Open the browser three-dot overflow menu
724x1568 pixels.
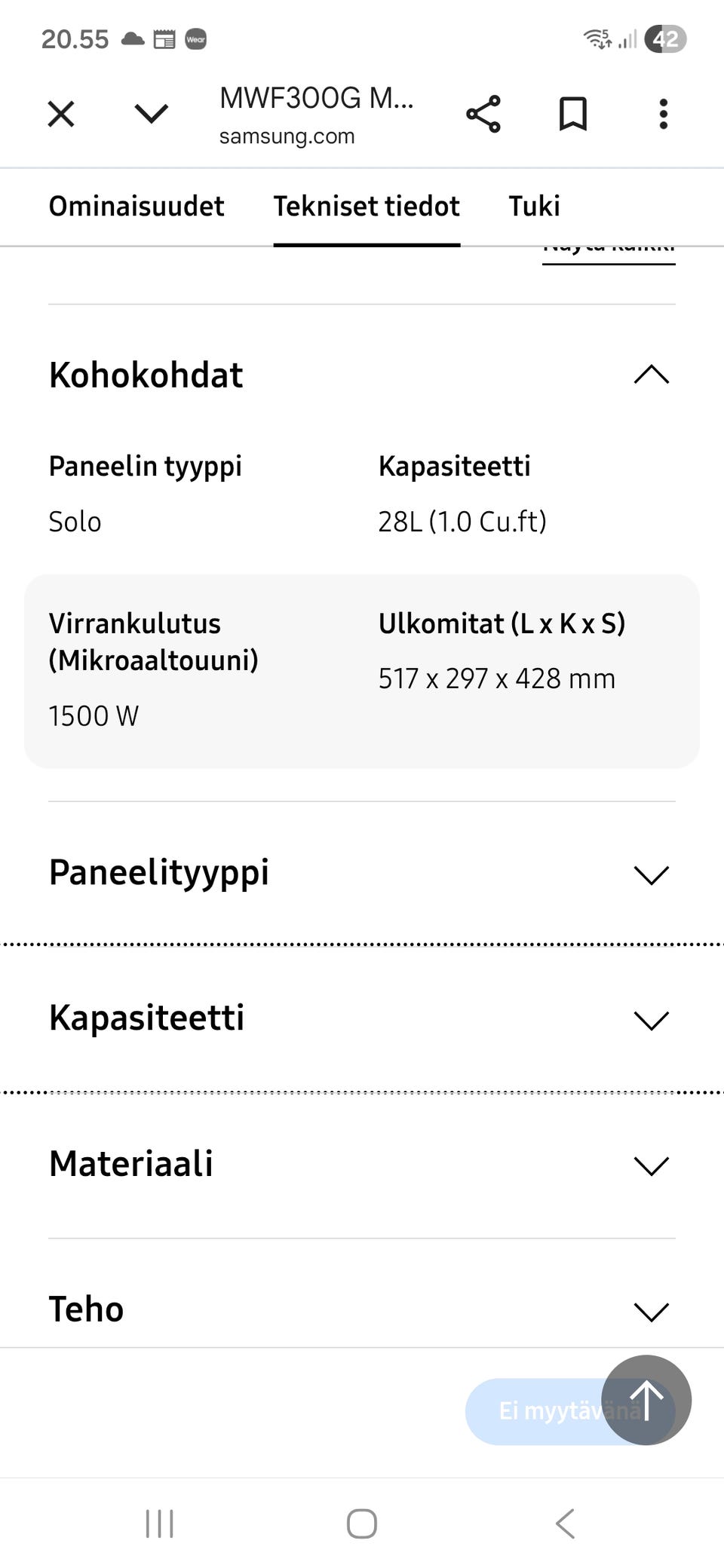[662, 114]
